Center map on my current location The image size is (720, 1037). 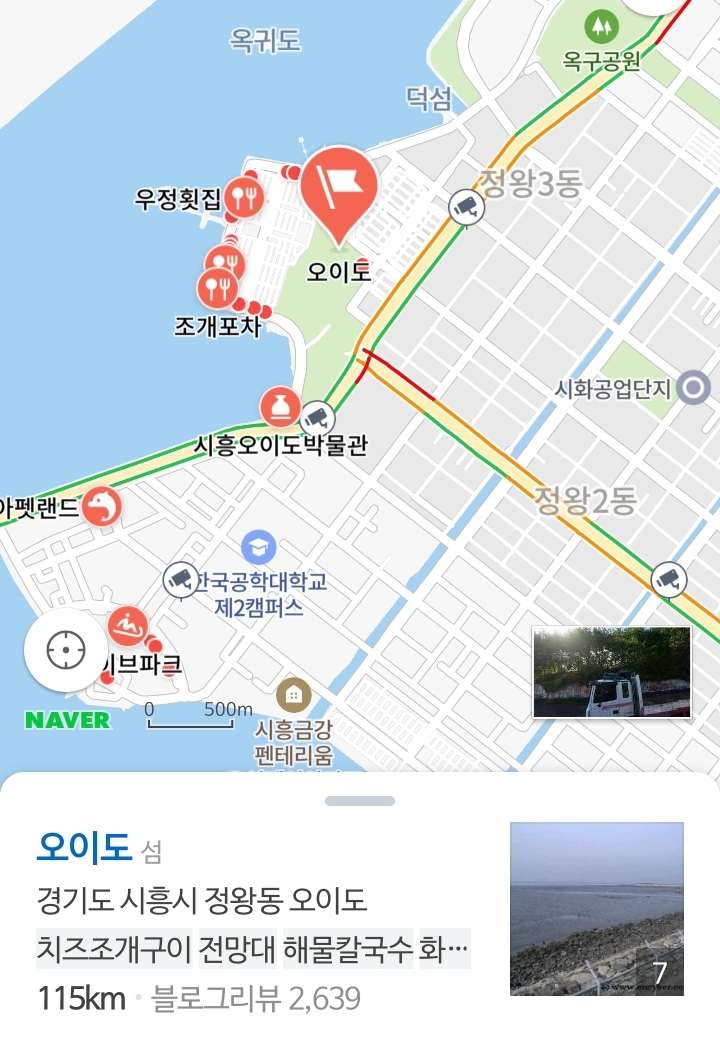(x=66, y=651)
